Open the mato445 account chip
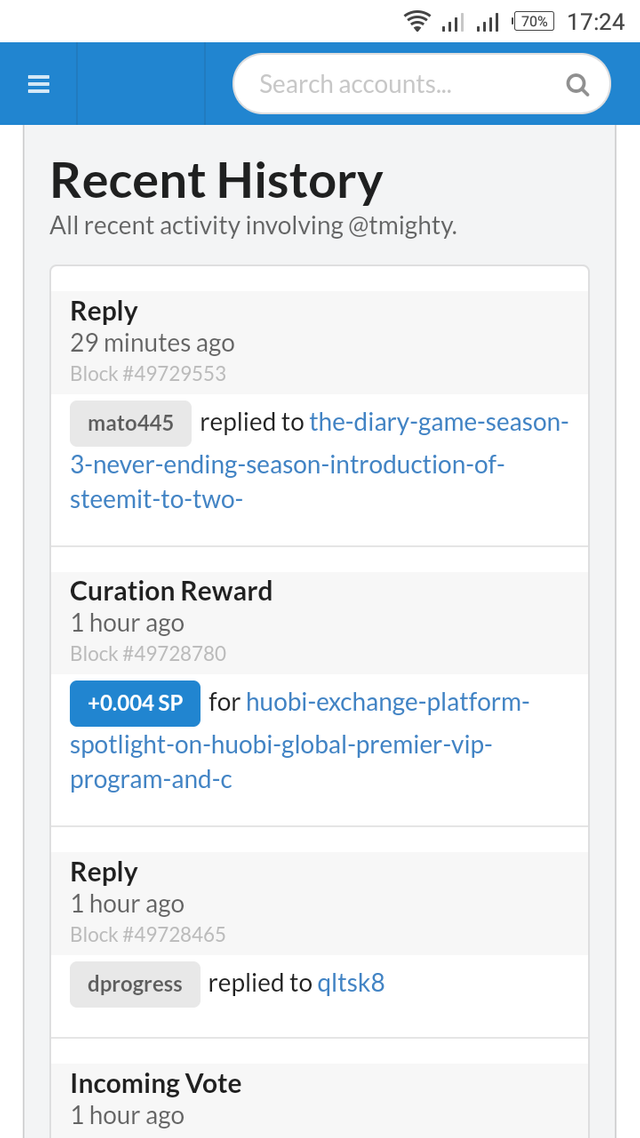This screenshot has height=1138, width=640. tap(130, 423)
